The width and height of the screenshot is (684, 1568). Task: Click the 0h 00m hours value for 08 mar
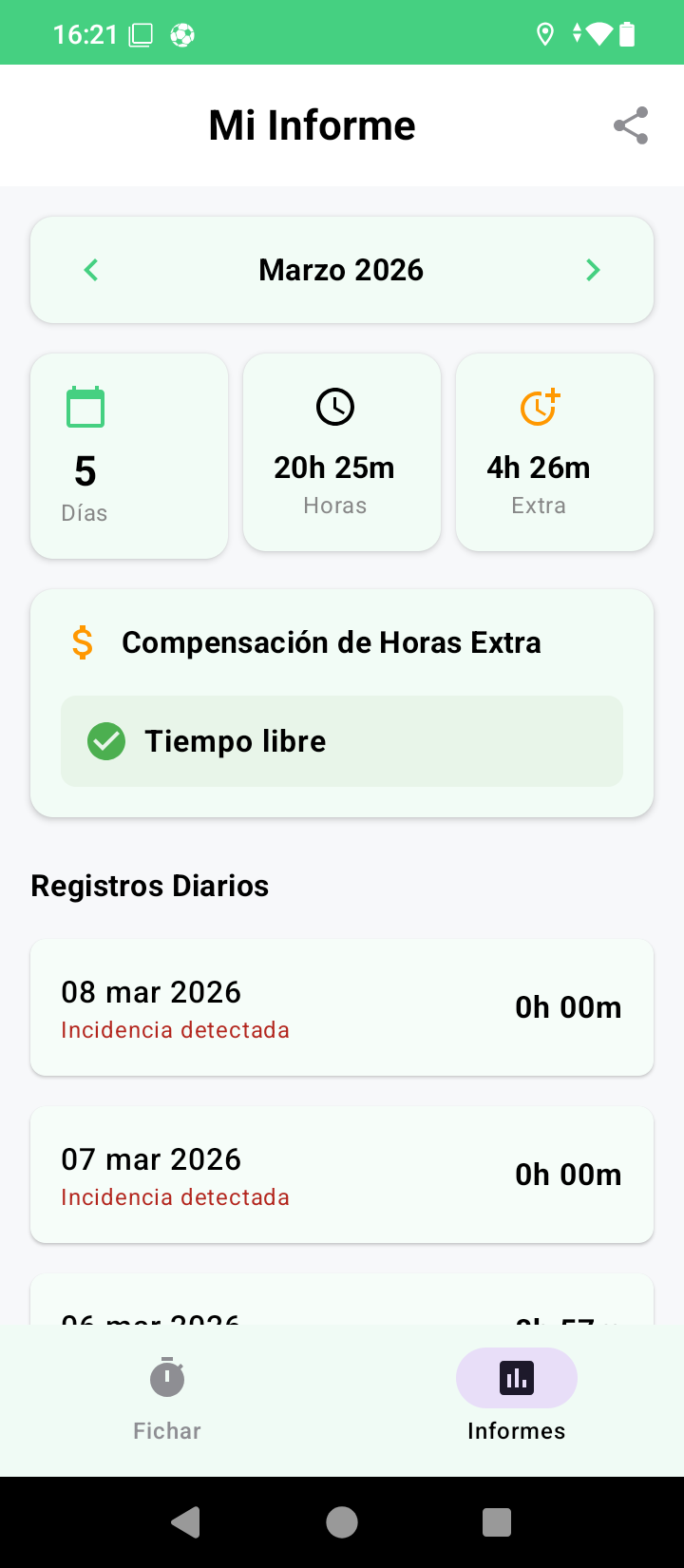click(567, 1006)
